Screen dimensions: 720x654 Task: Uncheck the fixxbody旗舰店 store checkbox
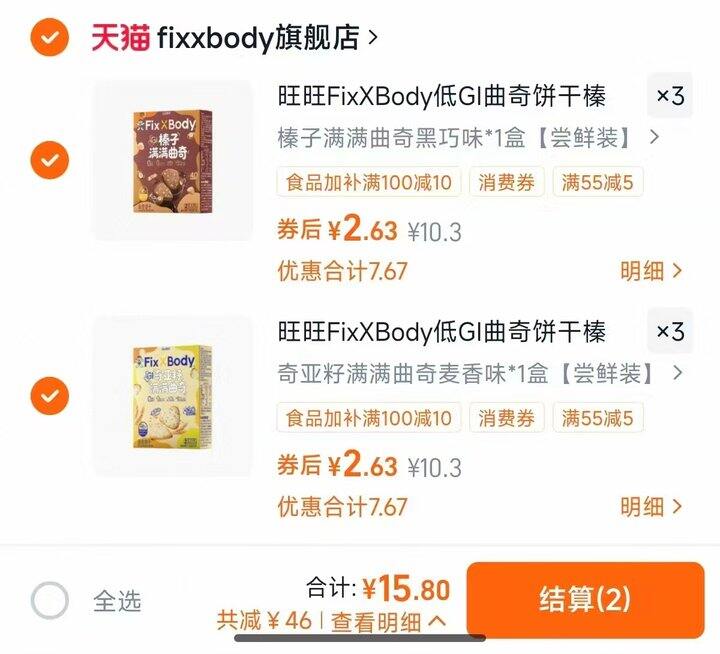50,37
